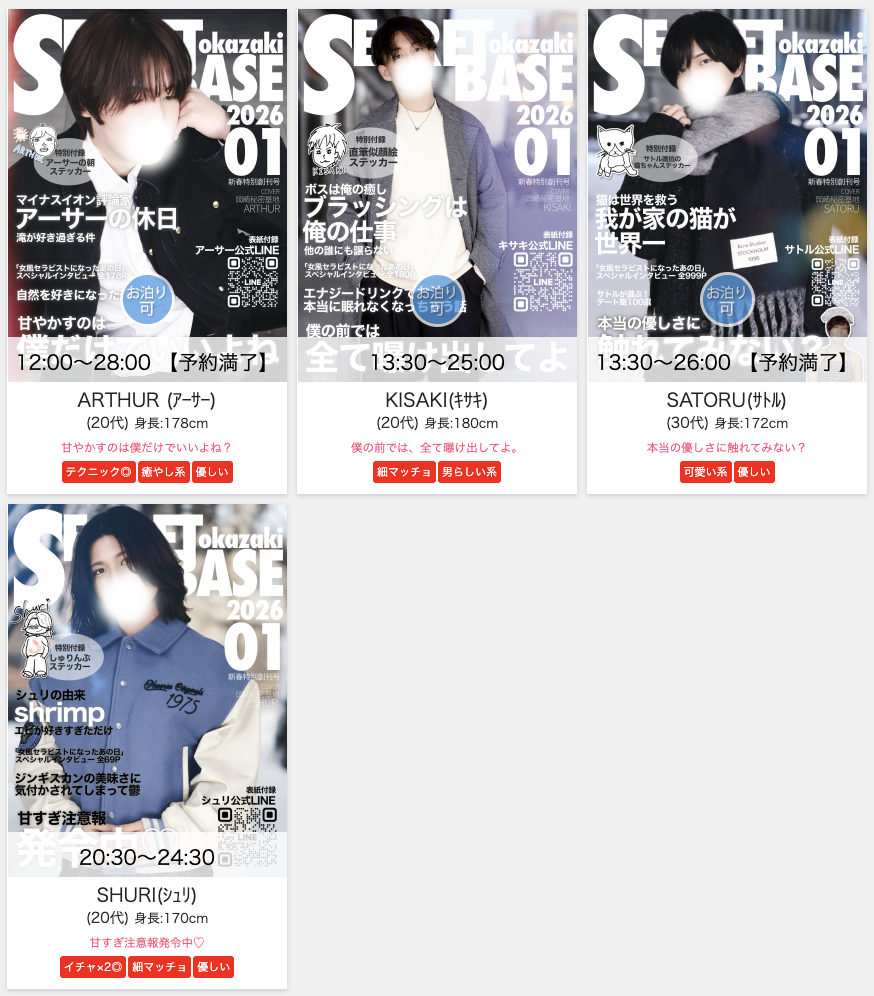The image size is (874, 996).
Task: Select the テクニック◎ tag under ARTHUR
Action: click(x=98, y=472)
